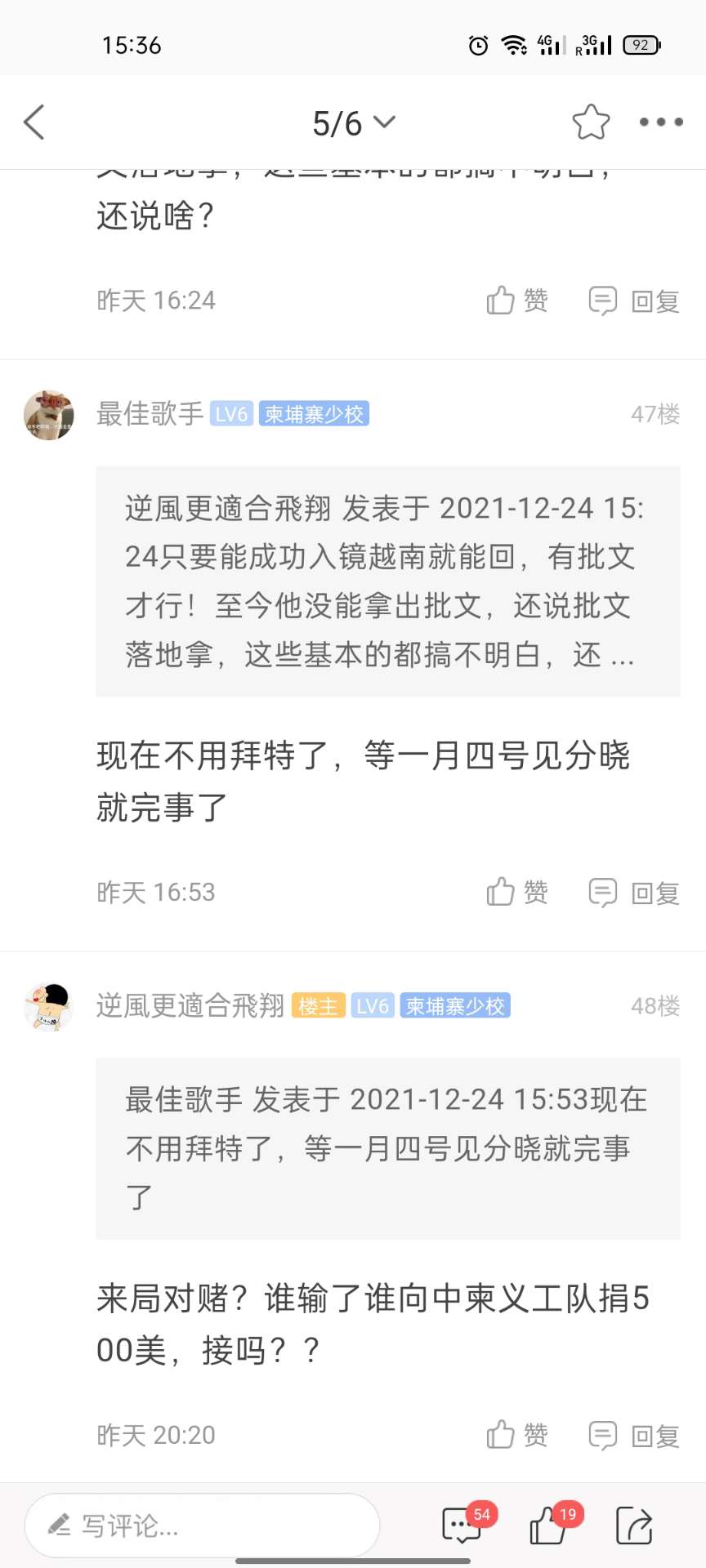
Task: Tap the 写评论 comment input field
Action: click(203, 1525)
